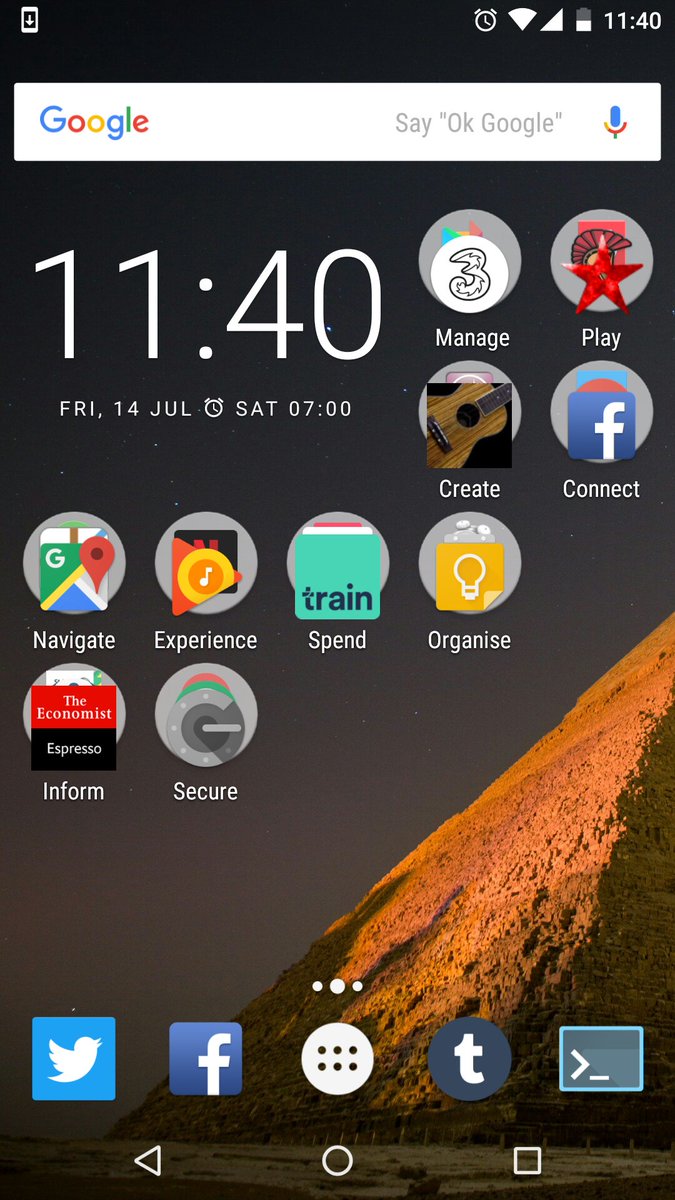Open the Experience folder

(x=206, y=564)
